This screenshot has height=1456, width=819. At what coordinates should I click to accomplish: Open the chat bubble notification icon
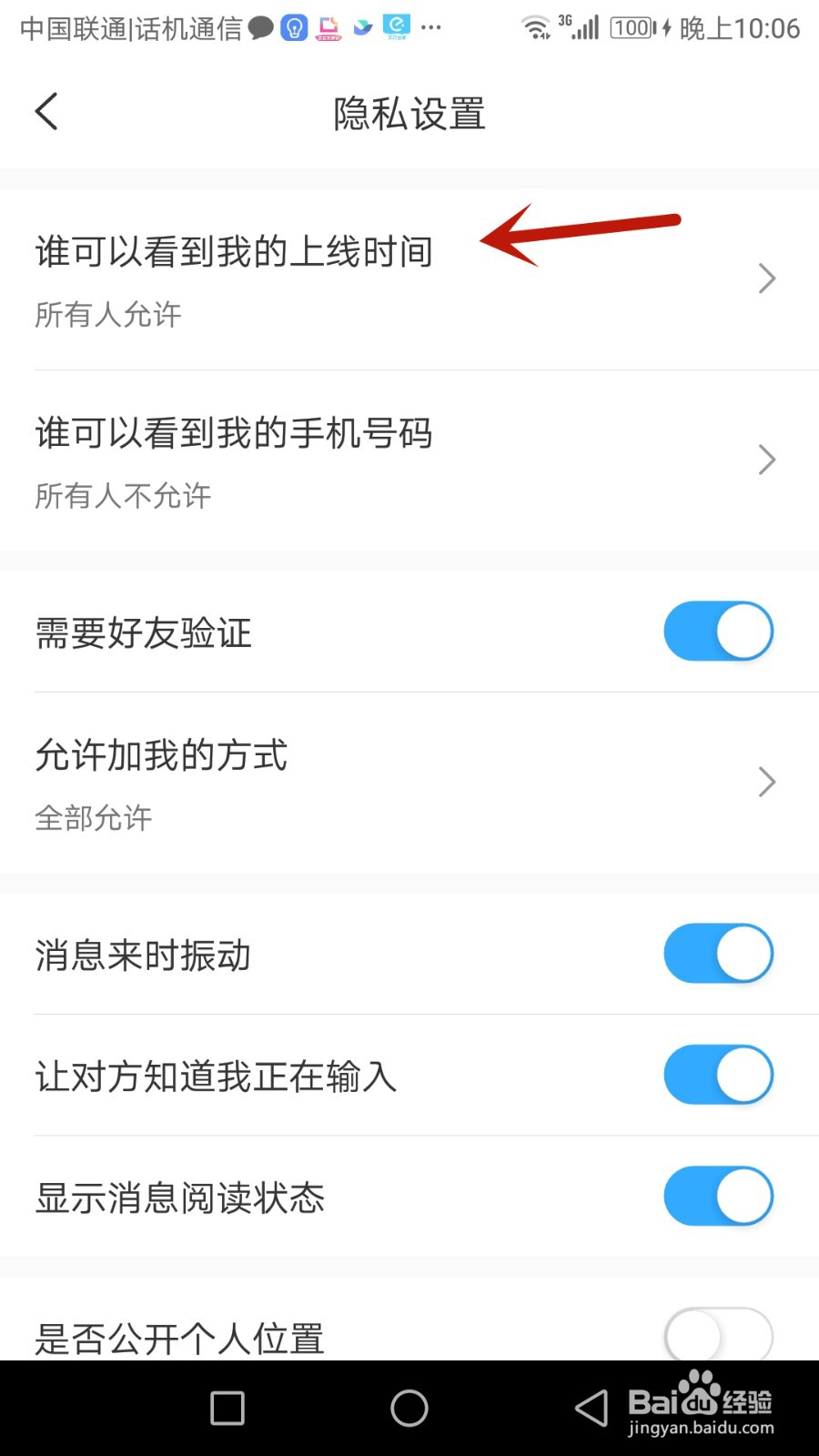pos(263,28)
